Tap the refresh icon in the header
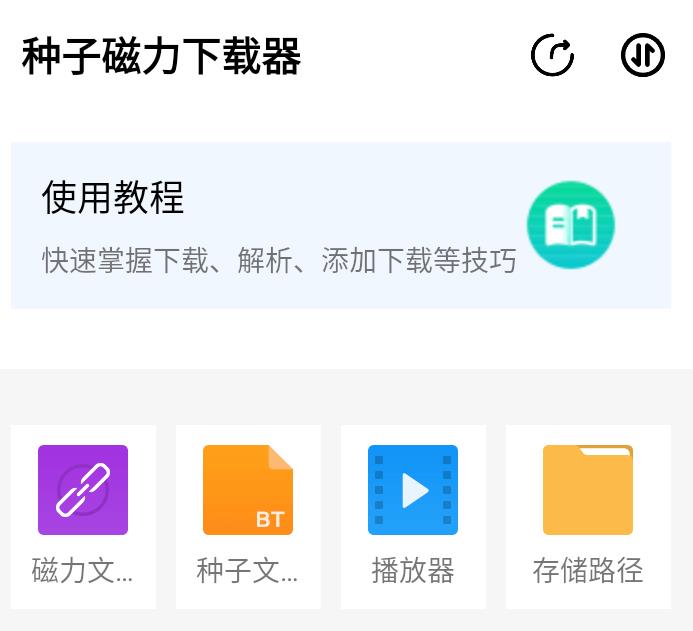This screenshot has height=631, width=693. (x=552, y=56)
